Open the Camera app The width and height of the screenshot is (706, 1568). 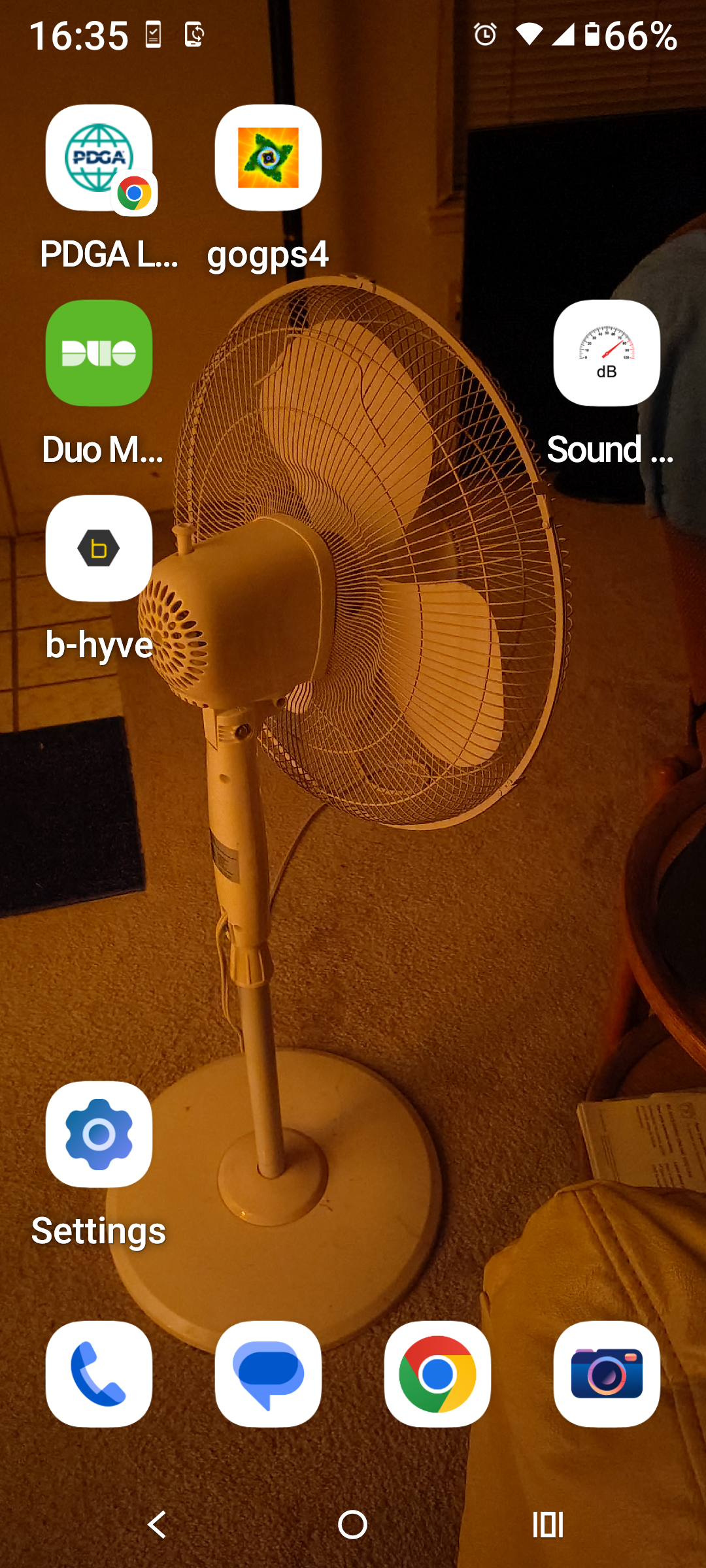point(607,1373)
